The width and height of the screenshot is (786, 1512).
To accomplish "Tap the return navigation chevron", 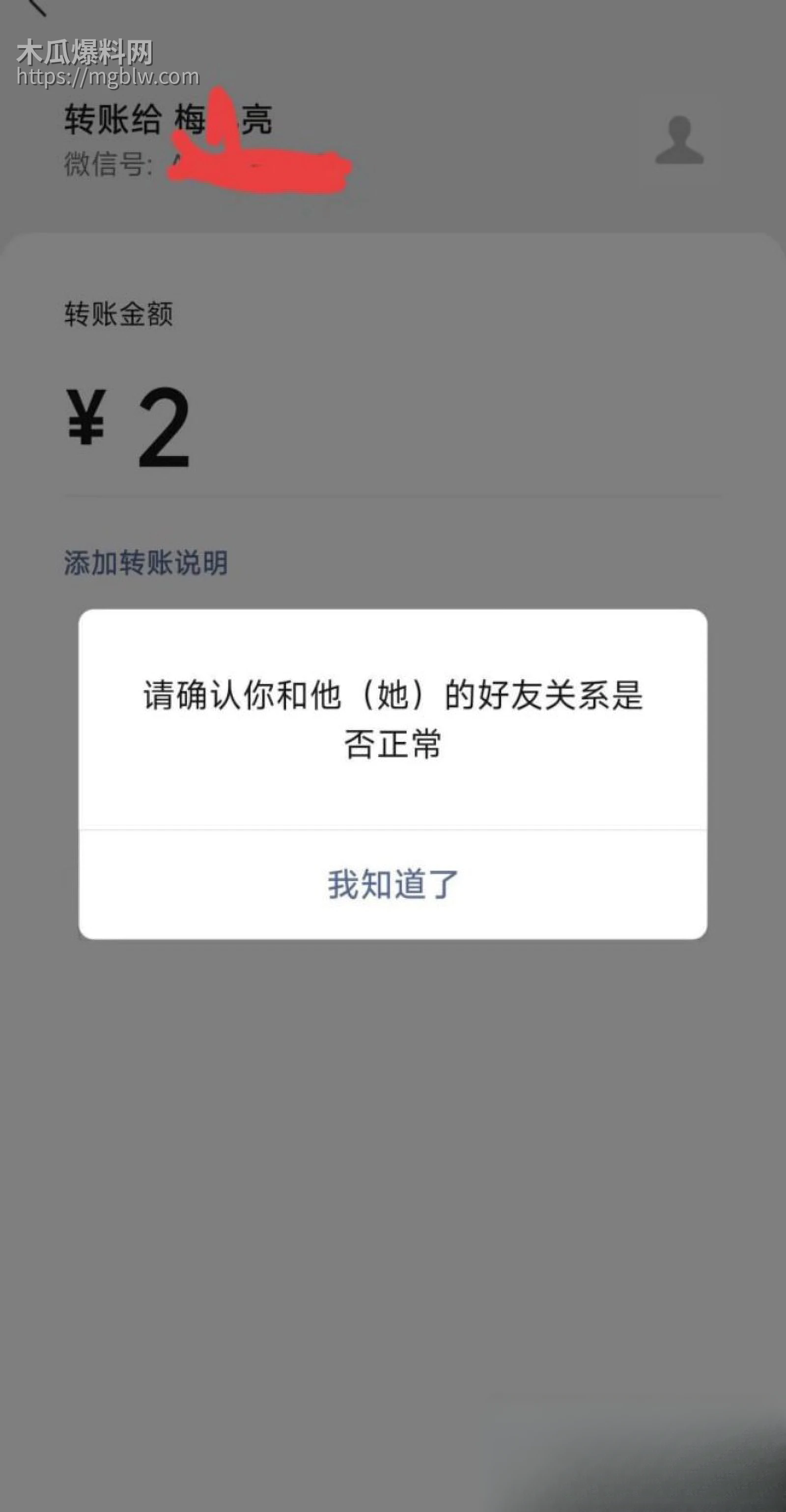I will [38, 9].
